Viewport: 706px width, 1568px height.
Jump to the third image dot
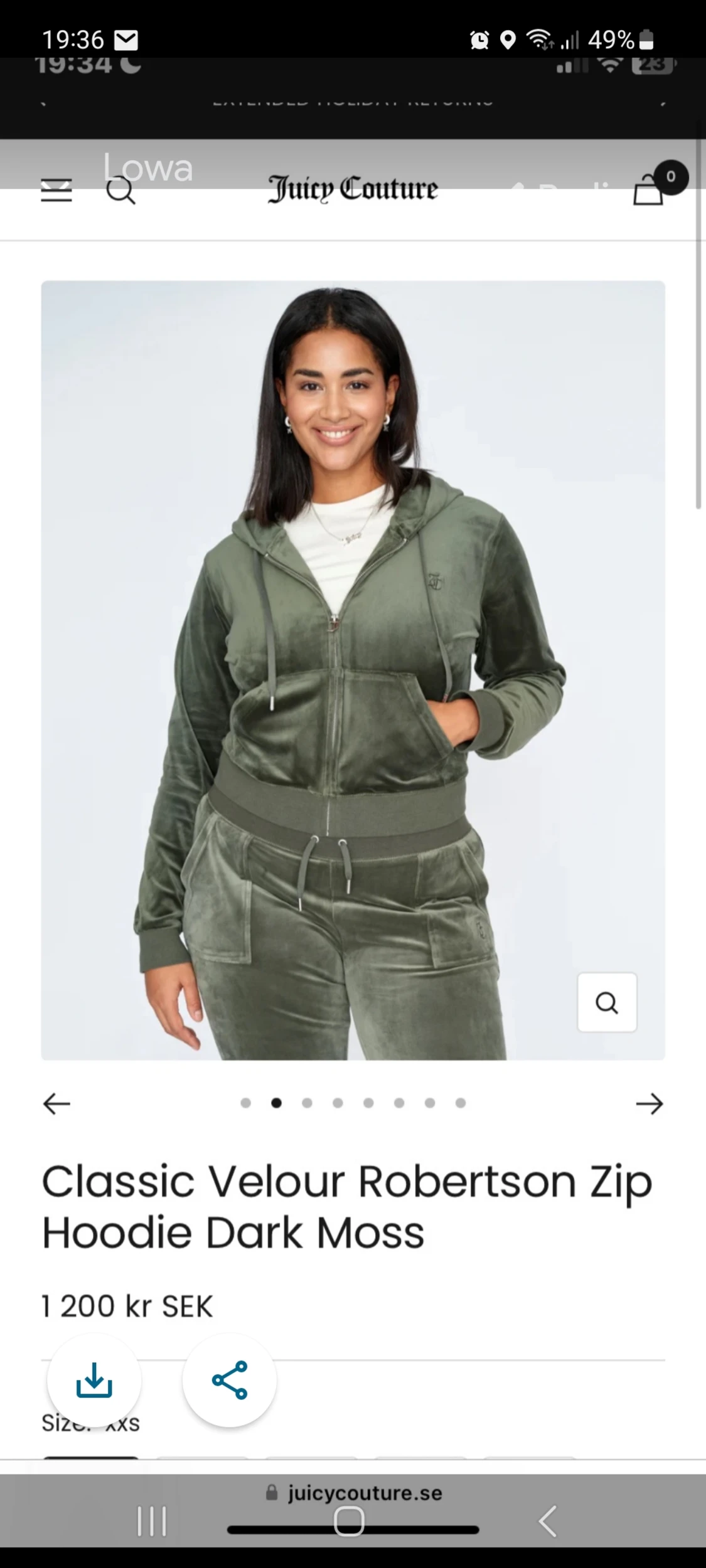(x=307, y=1103)
